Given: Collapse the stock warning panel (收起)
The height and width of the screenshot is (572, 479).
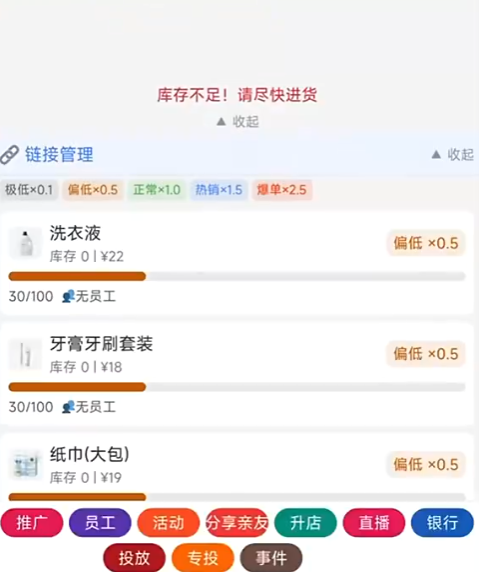Looking at the screenshot, I should (x=237, y=121).
